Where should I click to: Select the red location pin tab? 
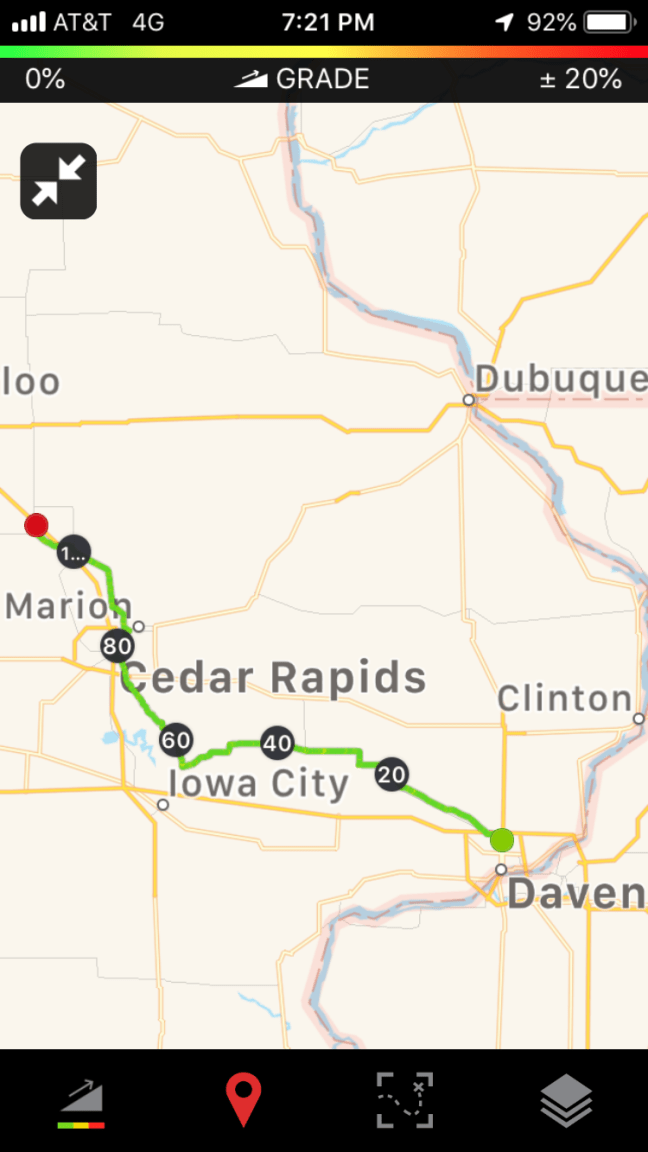(x=243, y=1100)
